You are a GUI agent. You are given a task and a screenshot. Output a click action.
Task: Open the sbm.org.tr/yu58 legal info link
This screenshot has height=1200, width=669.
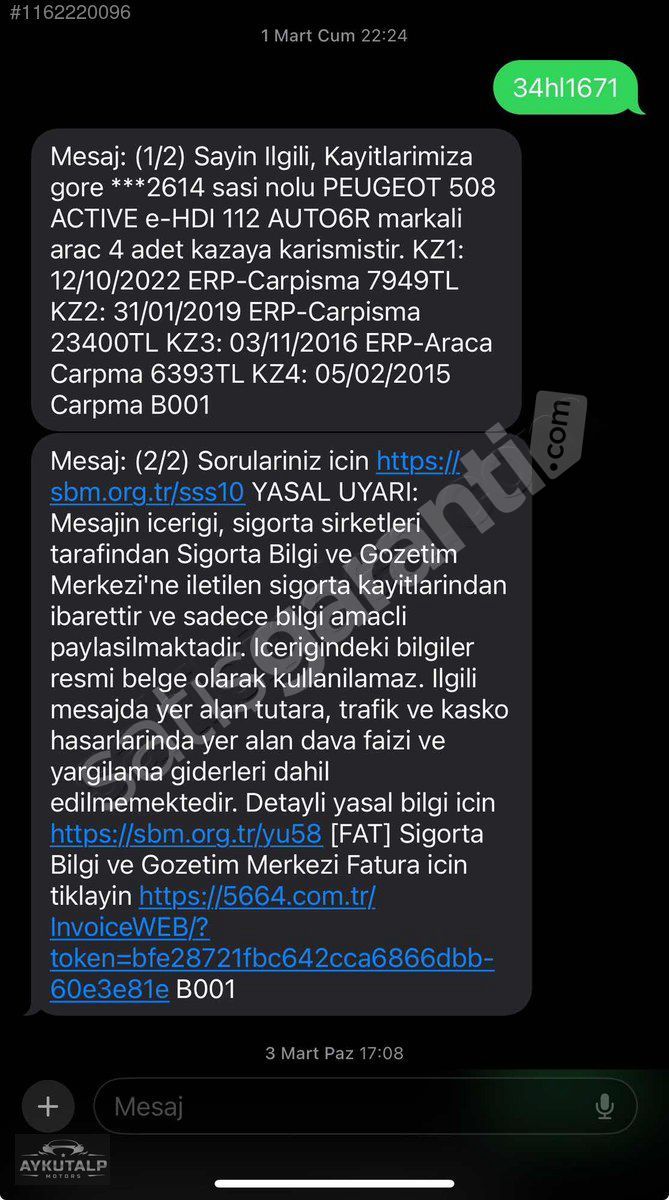[186, 834]
